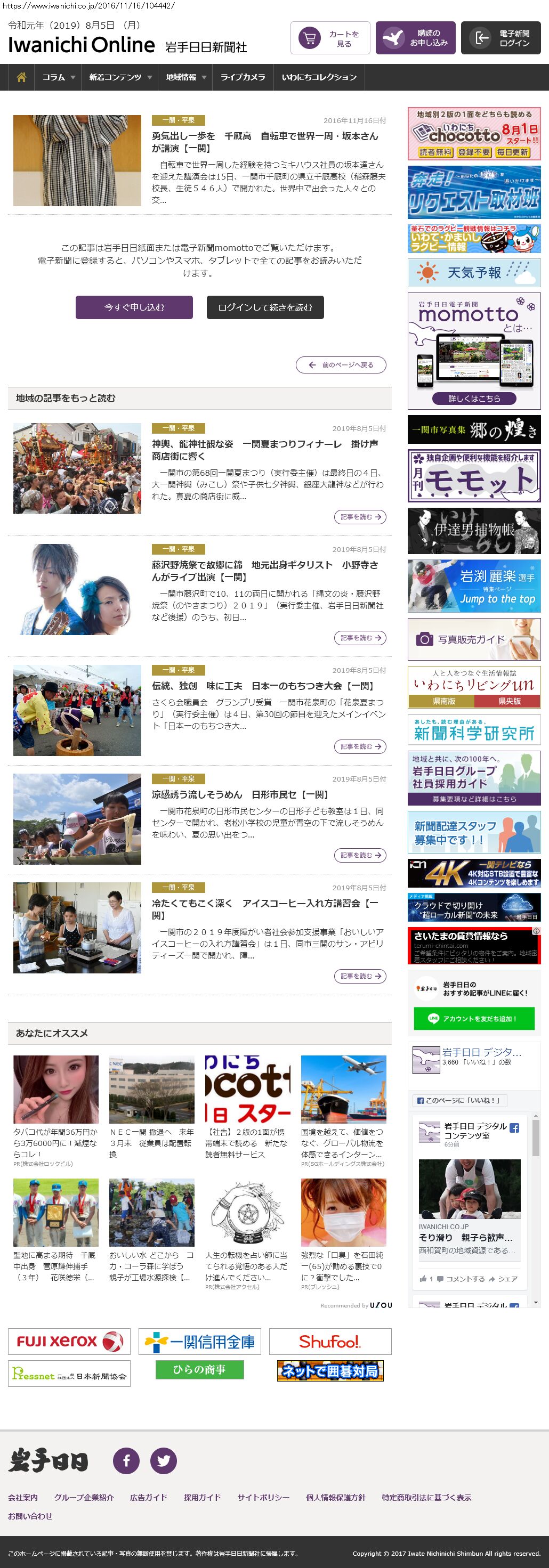The height and width of the screenshot is (1568, 549).
Task: Open ライブカメラ page
Action: (x=242, y=77)
